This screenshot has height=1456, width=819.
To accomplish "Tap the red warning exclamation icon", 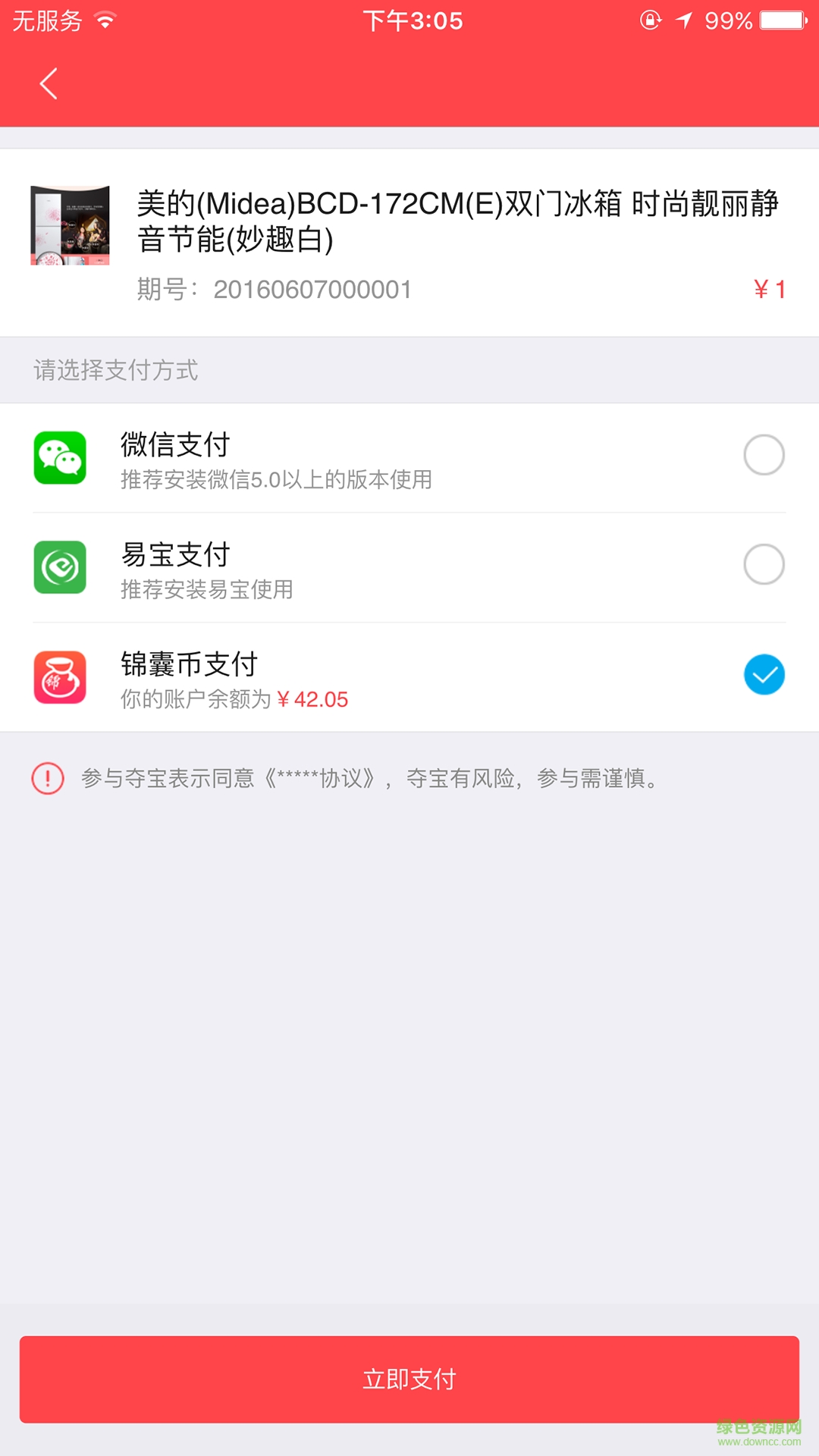I will (45, 779).
